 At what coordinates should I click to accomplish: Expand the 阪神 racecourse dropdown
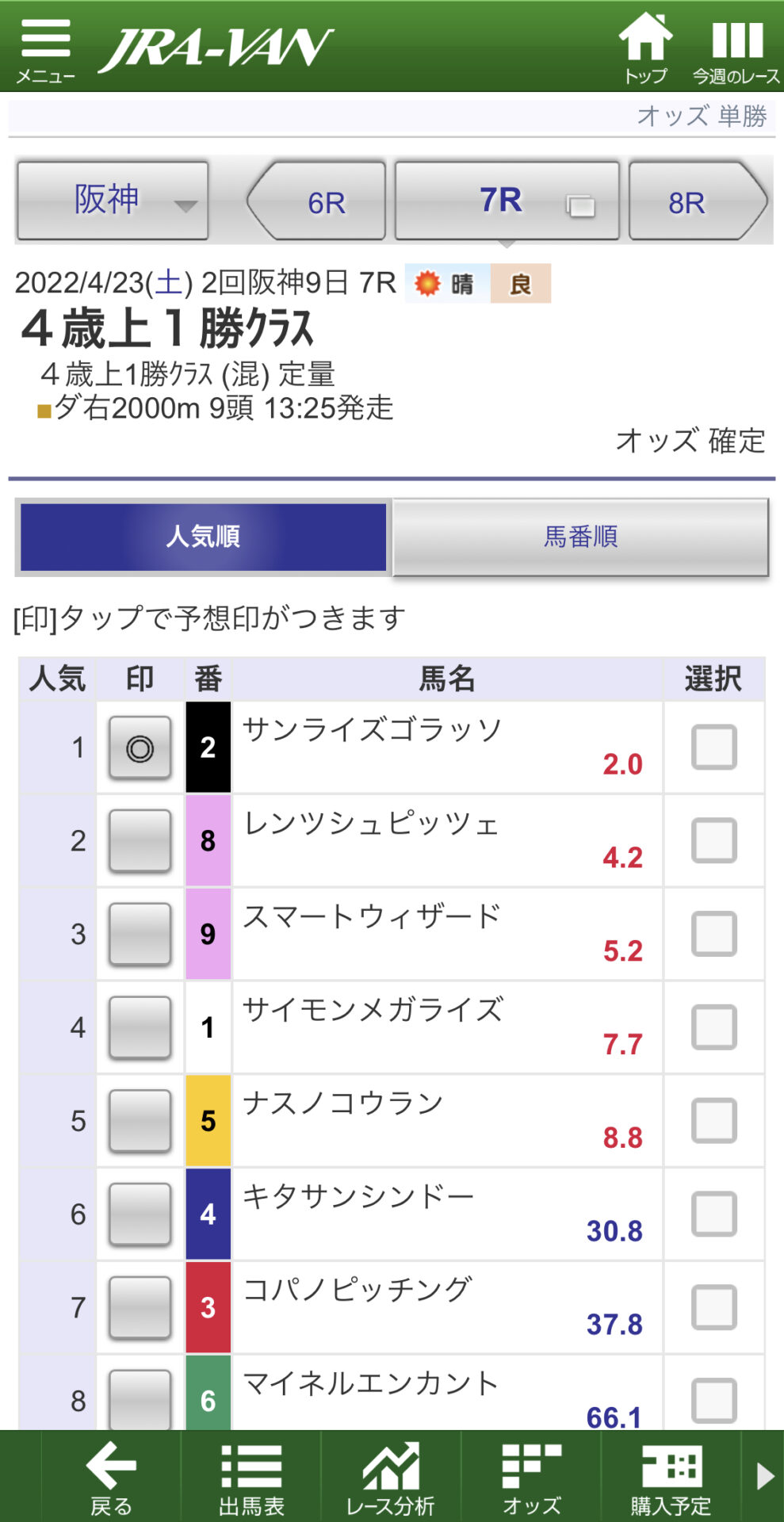[113, 201]
